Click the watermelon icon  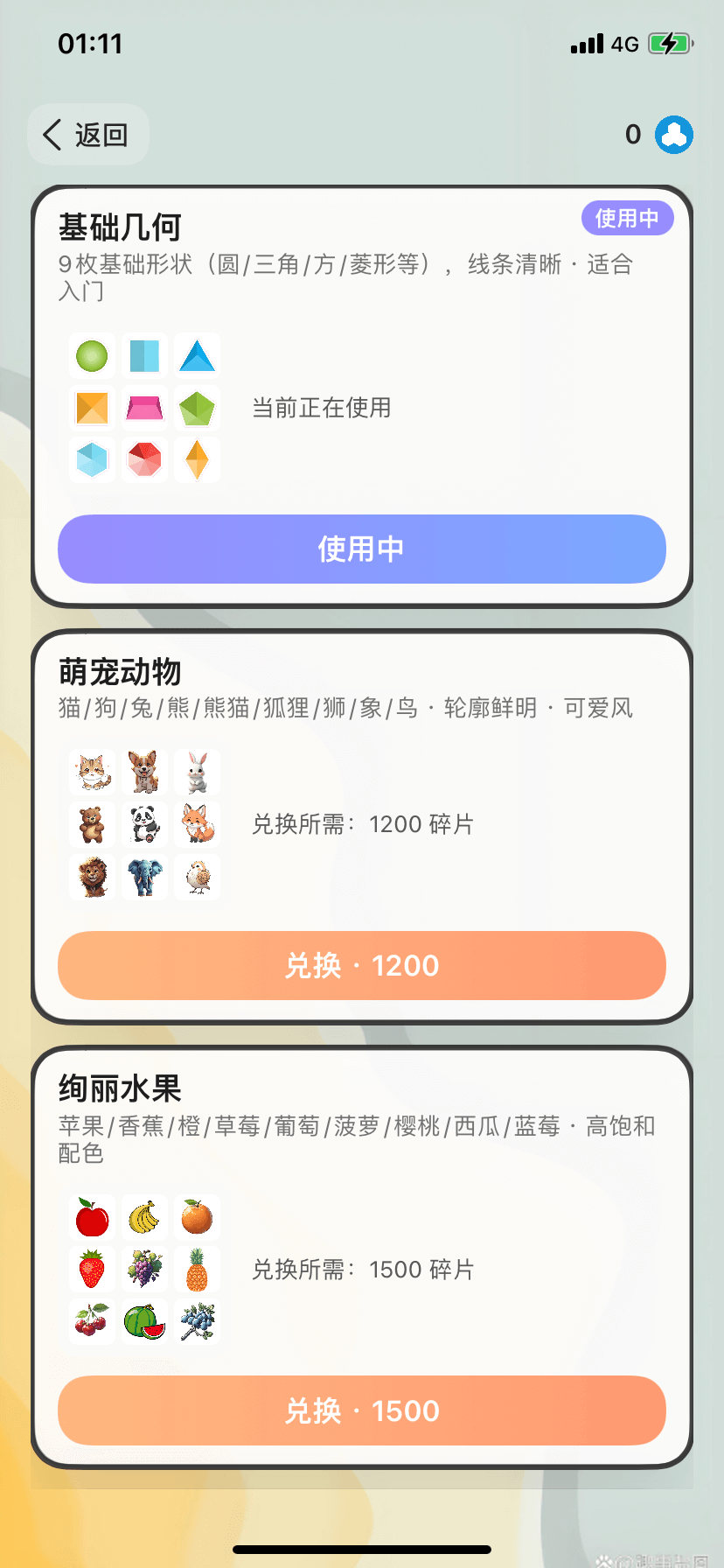click(144, 1321)
